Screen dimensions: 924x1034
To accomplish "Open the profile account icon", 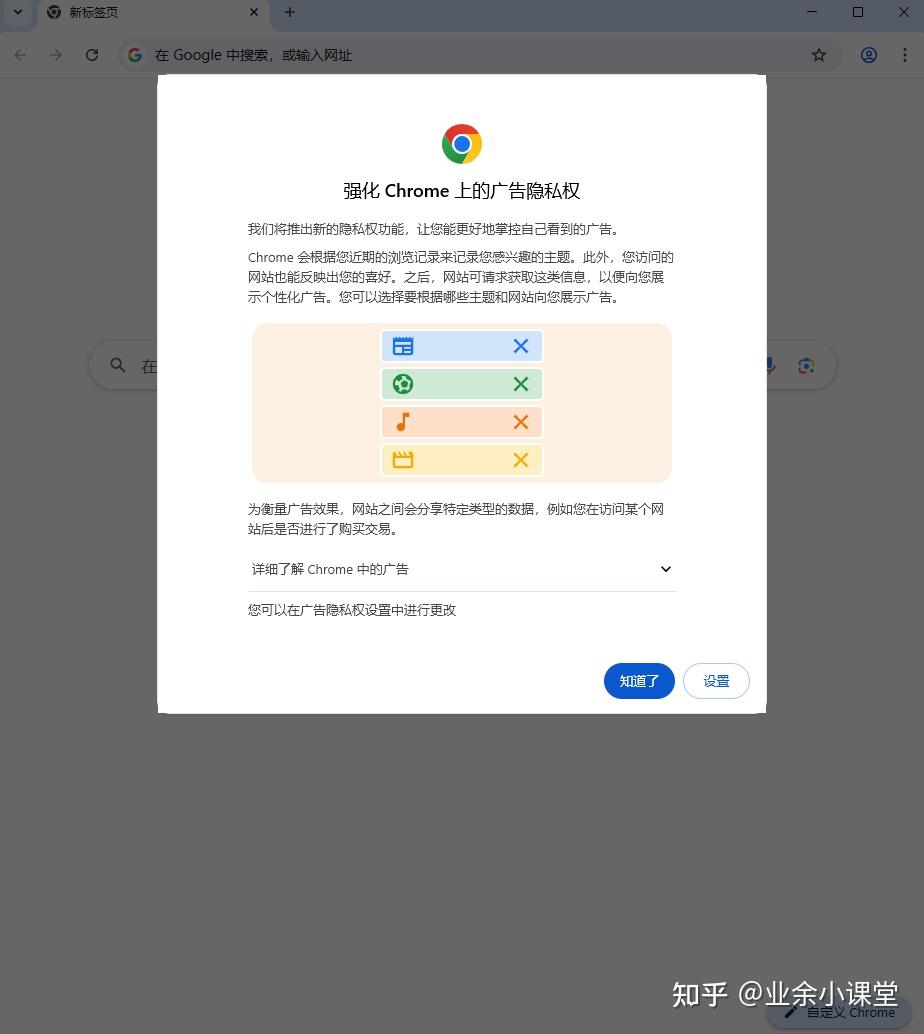I will point(869,55).
